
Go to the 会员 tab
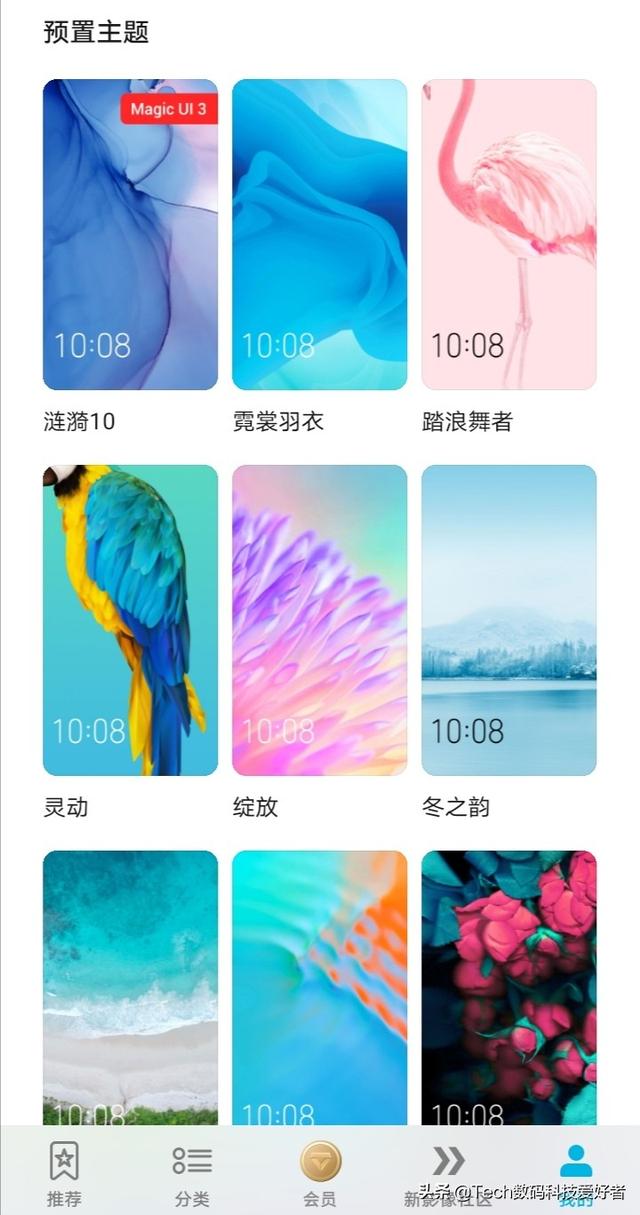[320, 1172]
